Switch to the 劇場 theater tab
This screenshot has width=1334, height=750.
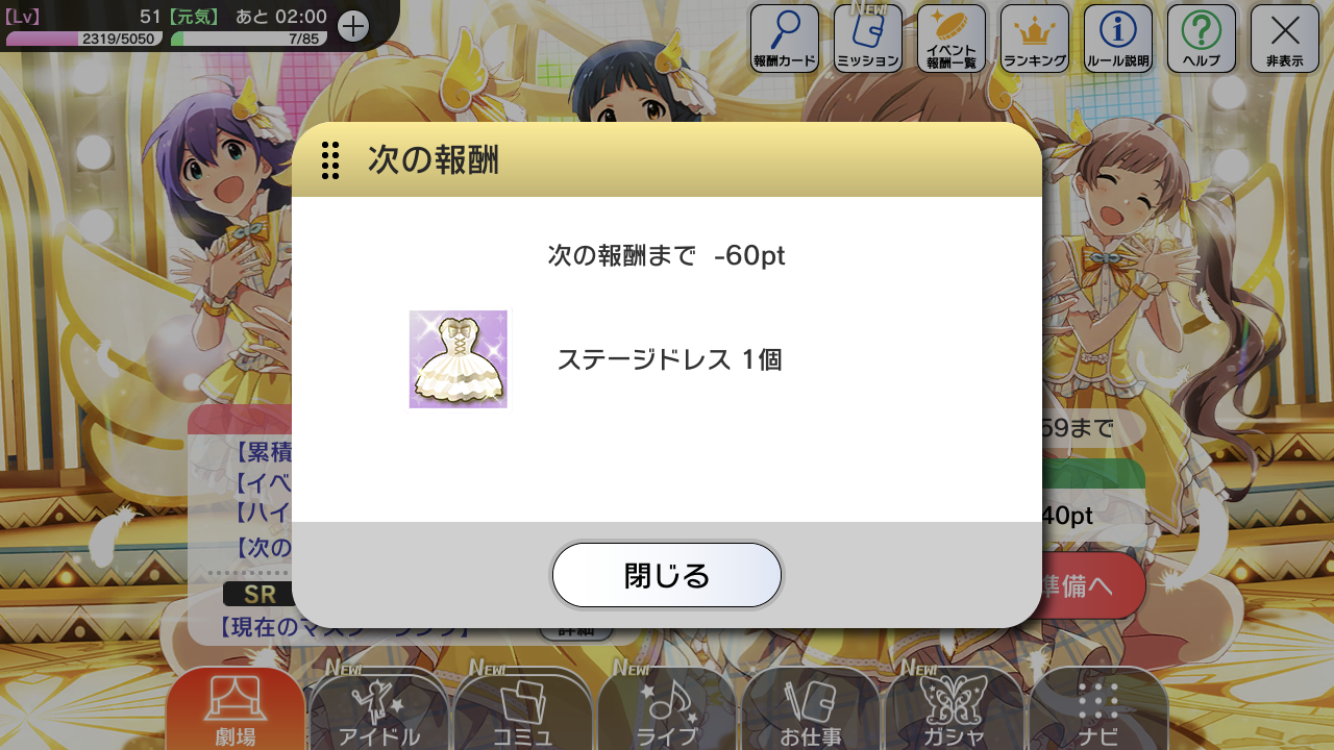click(x=235, y=710)
